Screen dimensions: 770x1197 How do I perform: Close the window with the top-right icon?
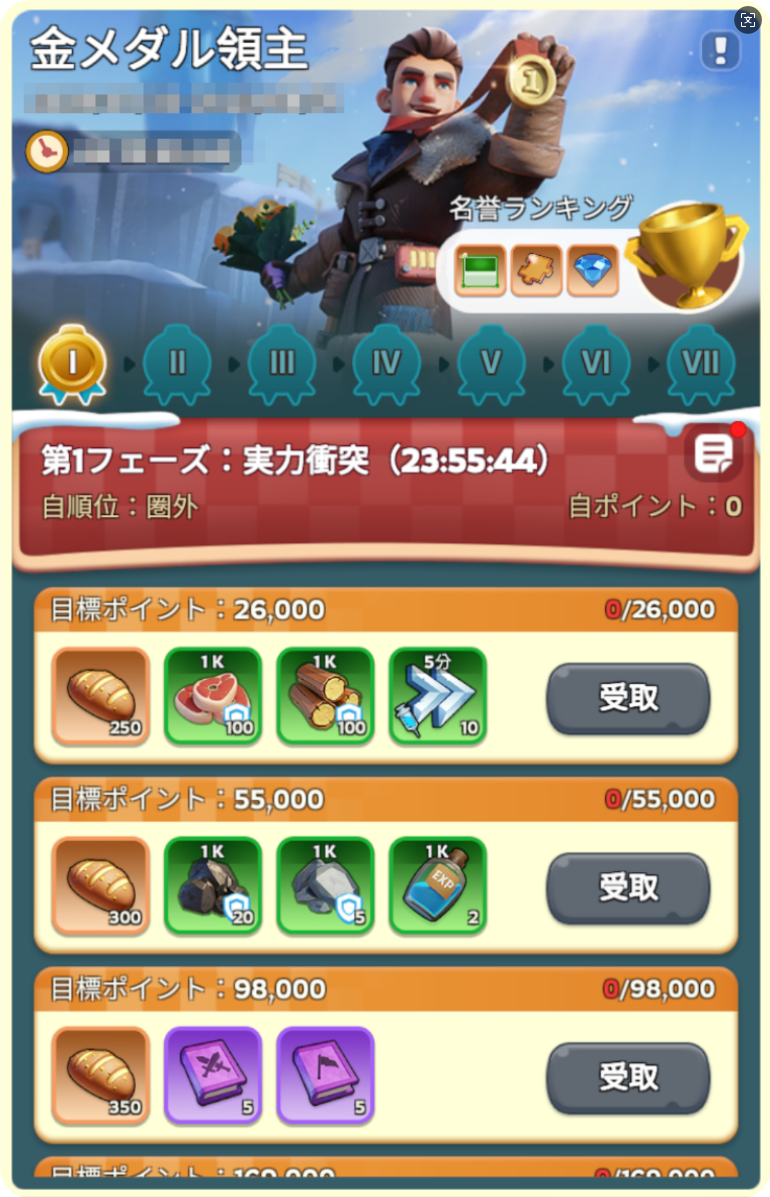[748, 20]
